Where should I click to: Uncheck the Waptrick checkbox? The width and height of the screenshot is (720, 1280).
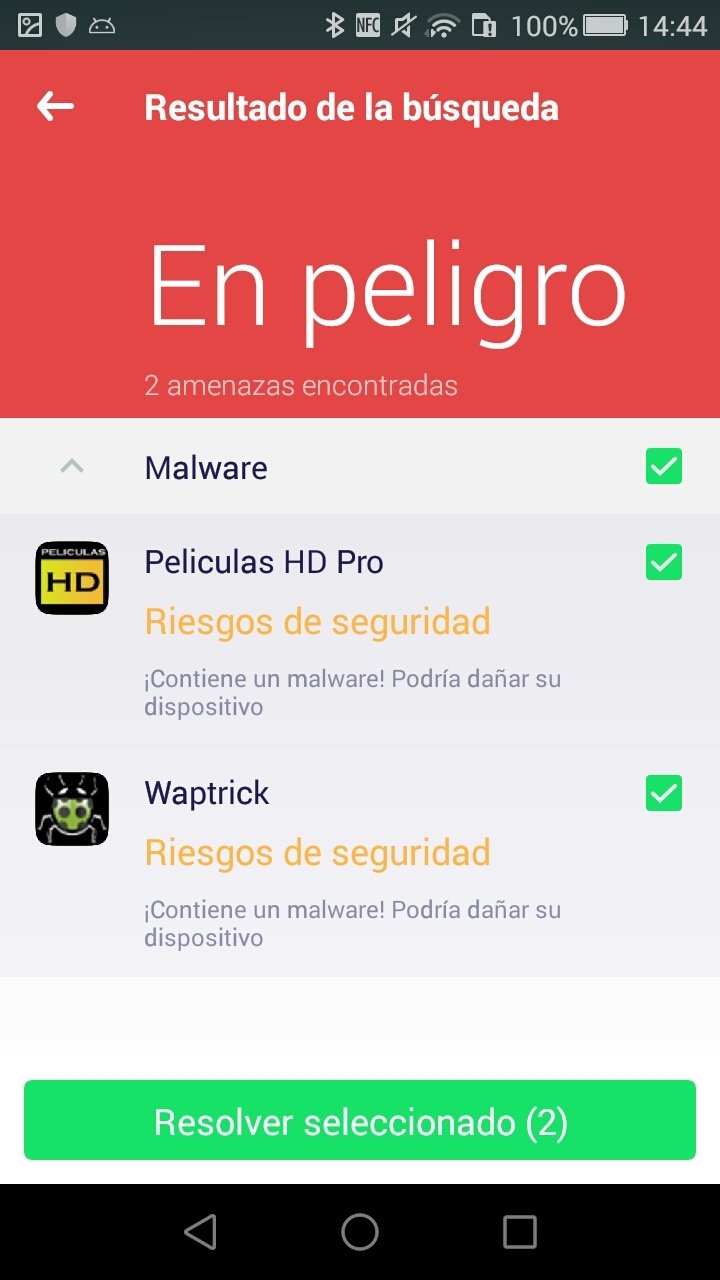pyautogui.click(x=664, y=794)
